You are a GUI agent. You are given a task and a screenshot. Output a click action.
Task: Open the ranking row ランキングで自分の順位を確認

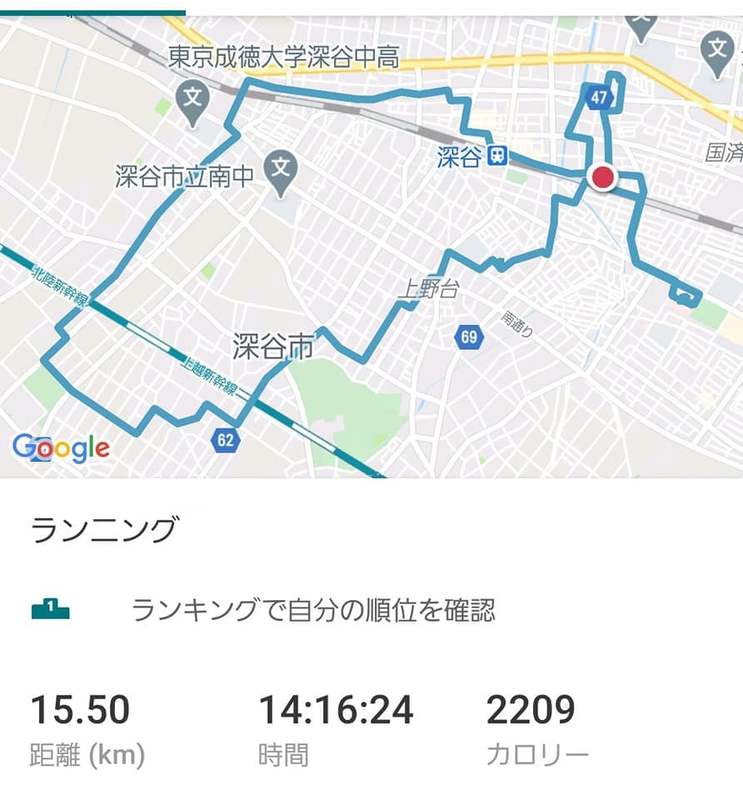[372, 609]
